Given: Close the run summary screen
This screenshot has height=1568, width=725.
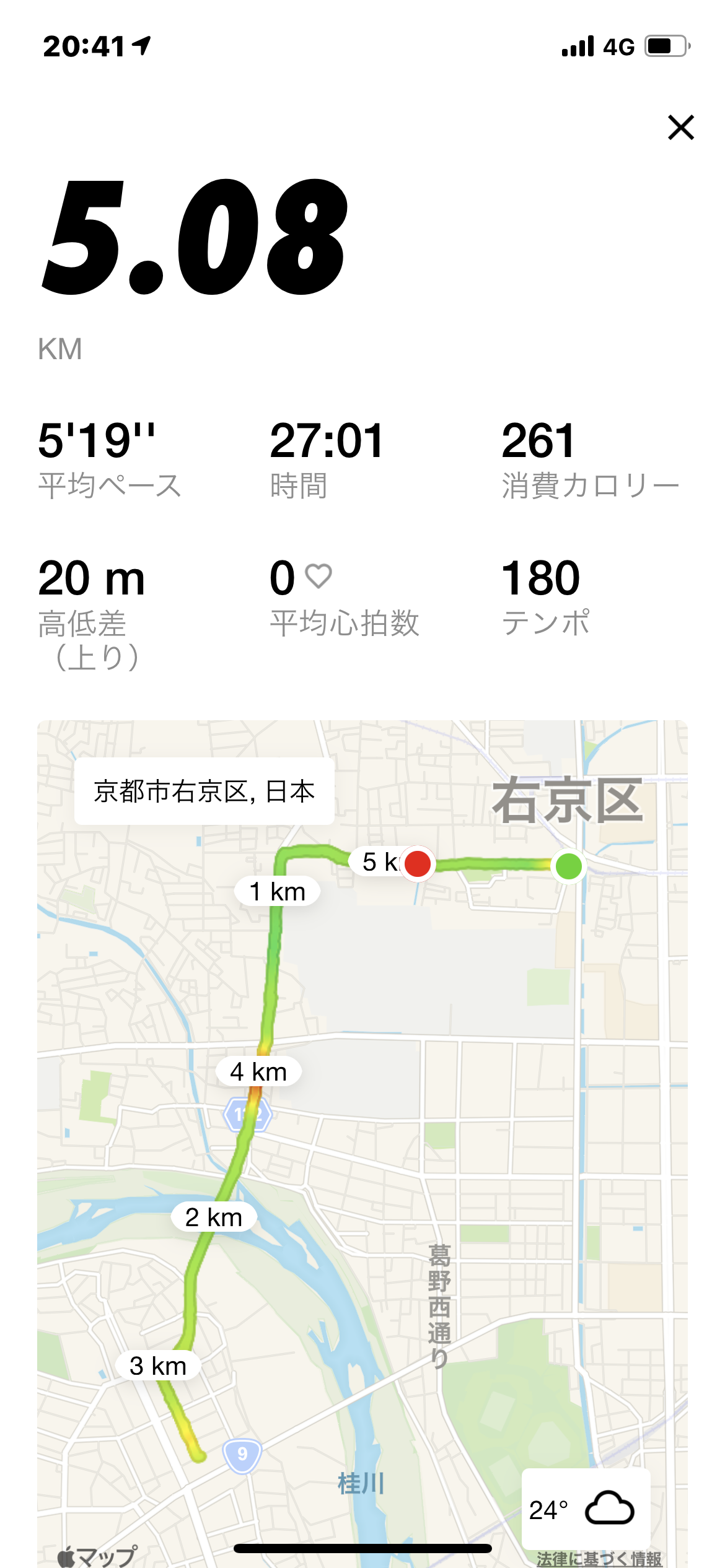Looking at the screenshot, I should (x=681, y=128).
